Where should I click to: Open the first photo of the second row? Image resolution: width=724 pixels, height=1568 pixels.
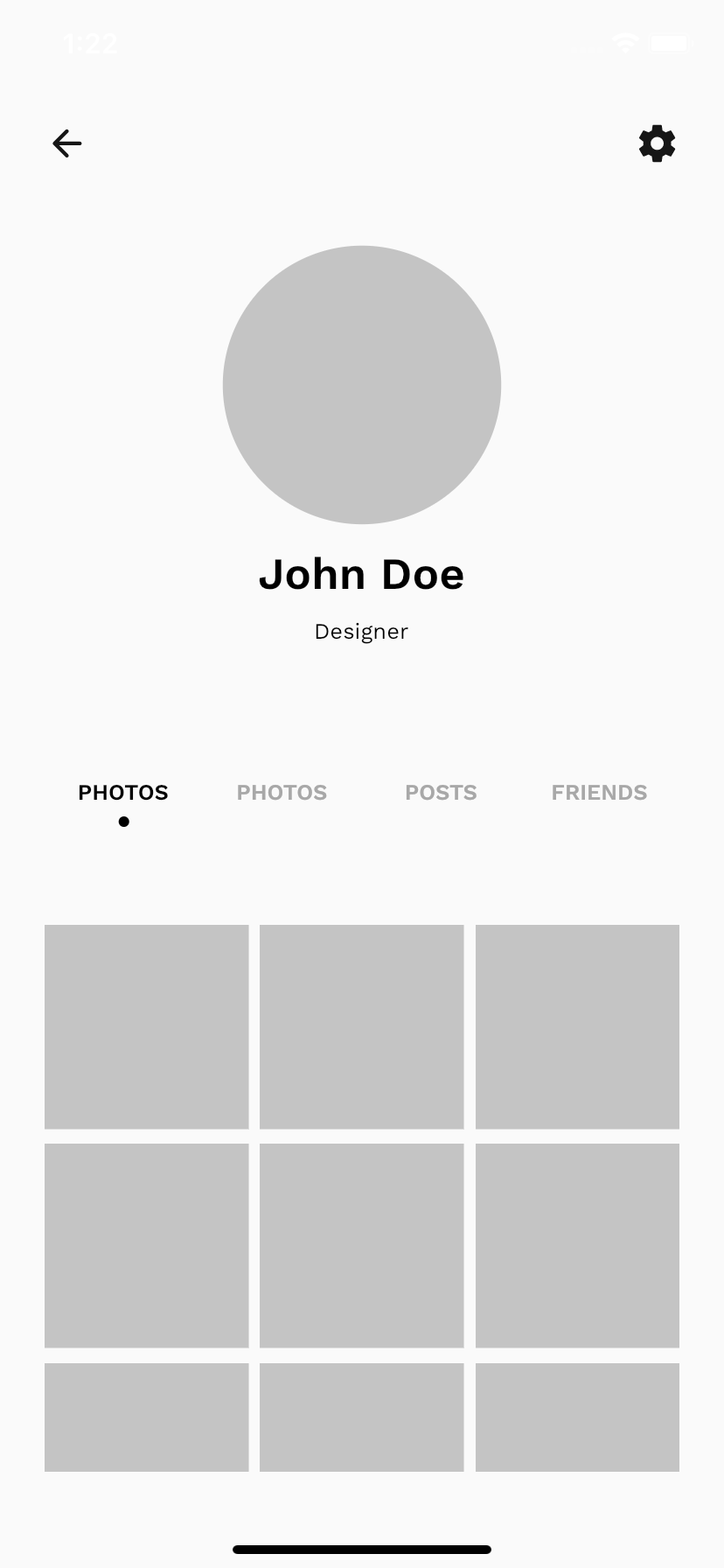(x=147, y=1246)
